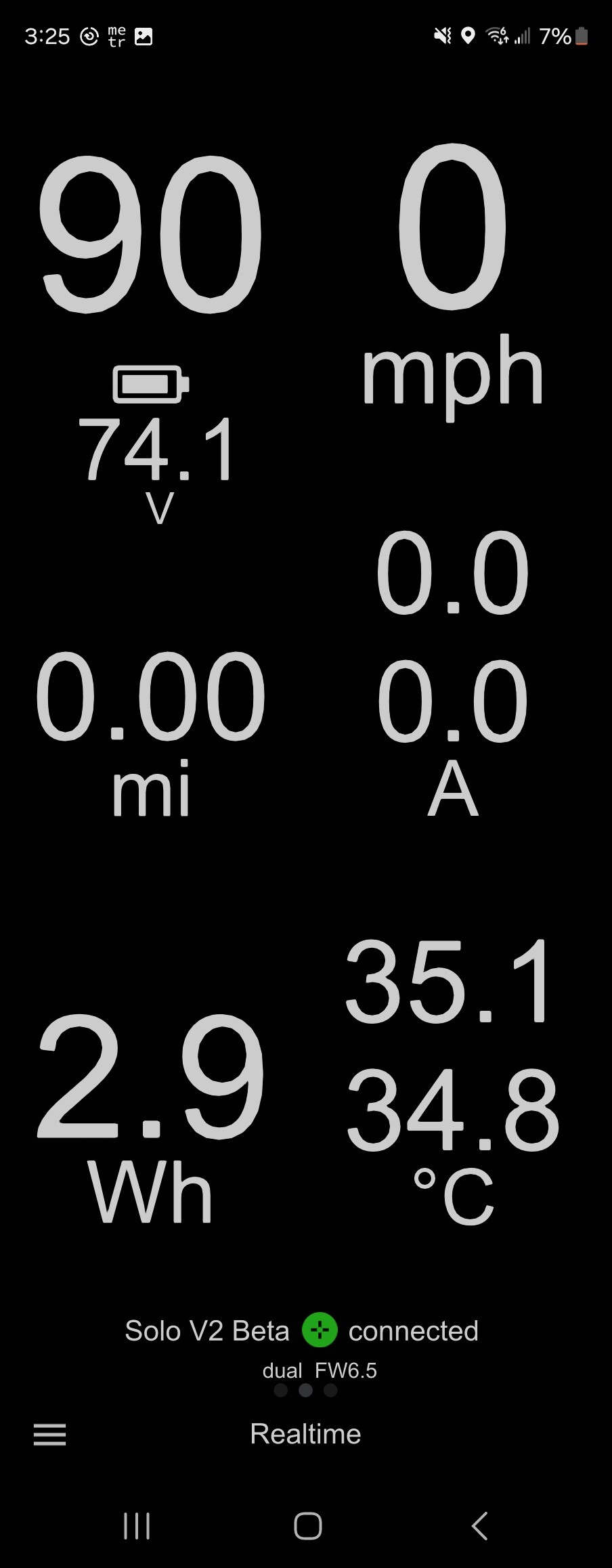
Task: Tap the green connected status icon
Action: coord(320,1330)
